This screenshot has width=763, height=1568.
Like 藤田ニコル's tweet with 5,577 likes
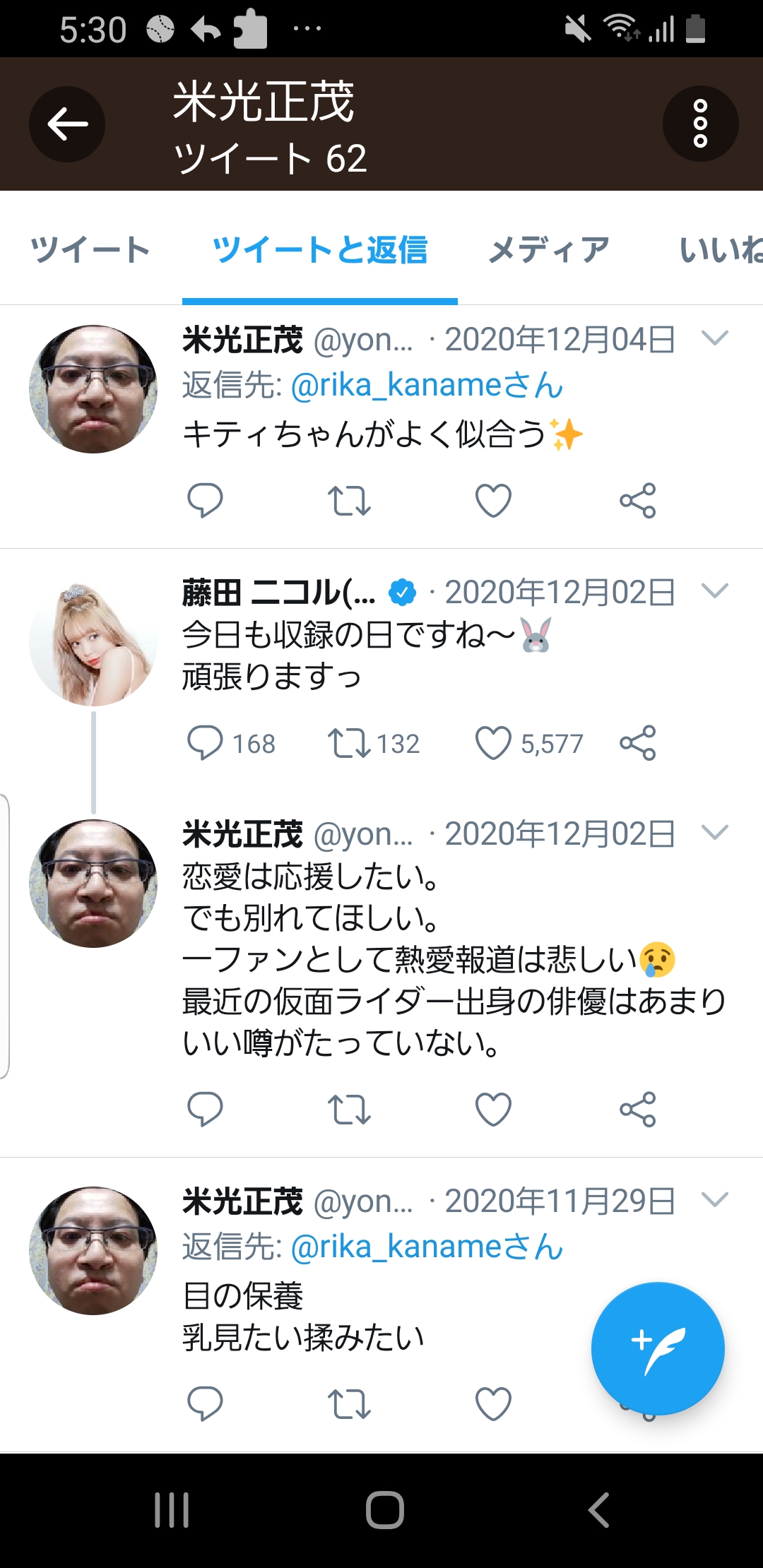493,743
